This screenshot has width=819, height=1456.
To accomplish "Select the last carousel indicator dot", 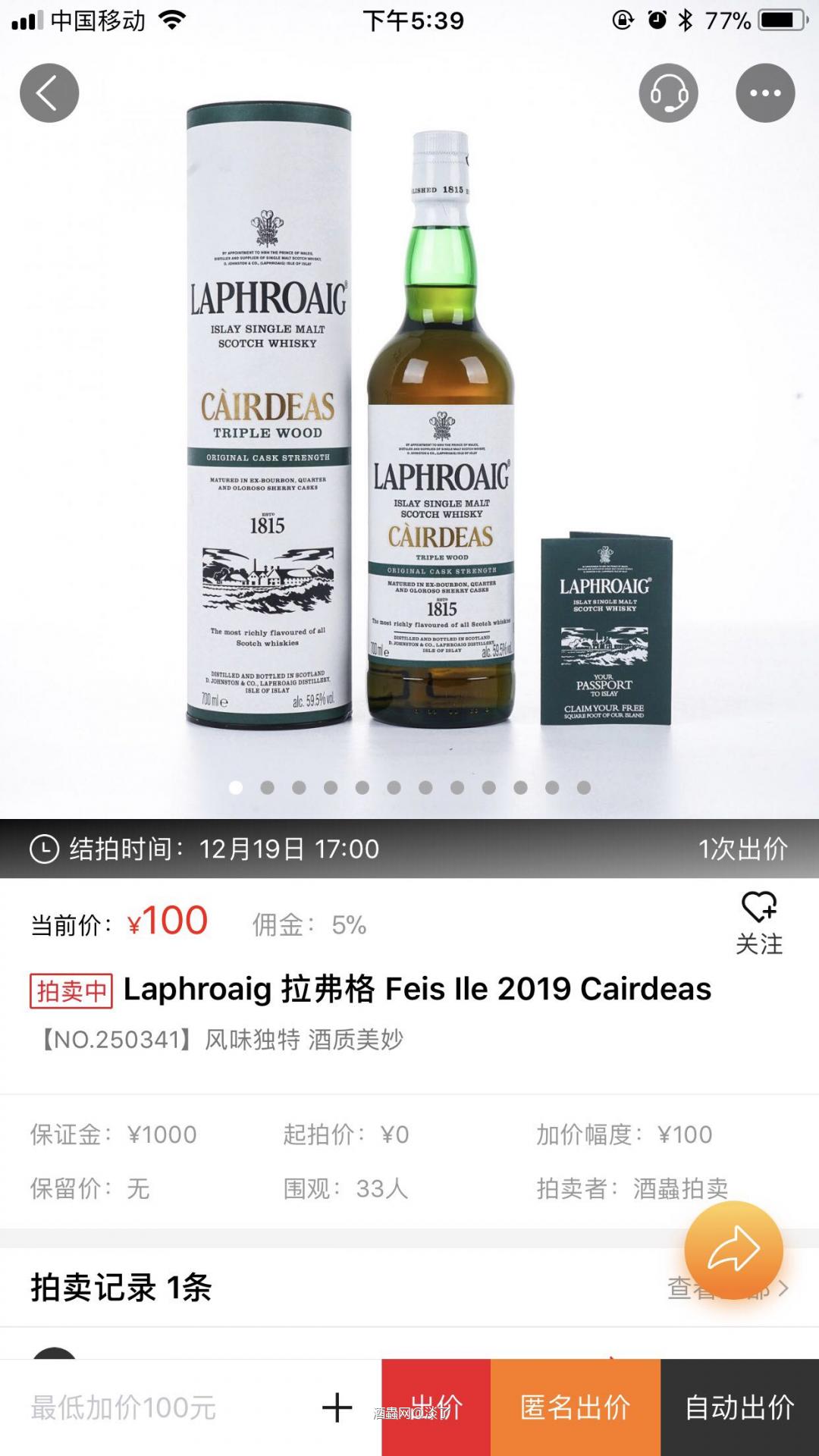I will point(582,788).
